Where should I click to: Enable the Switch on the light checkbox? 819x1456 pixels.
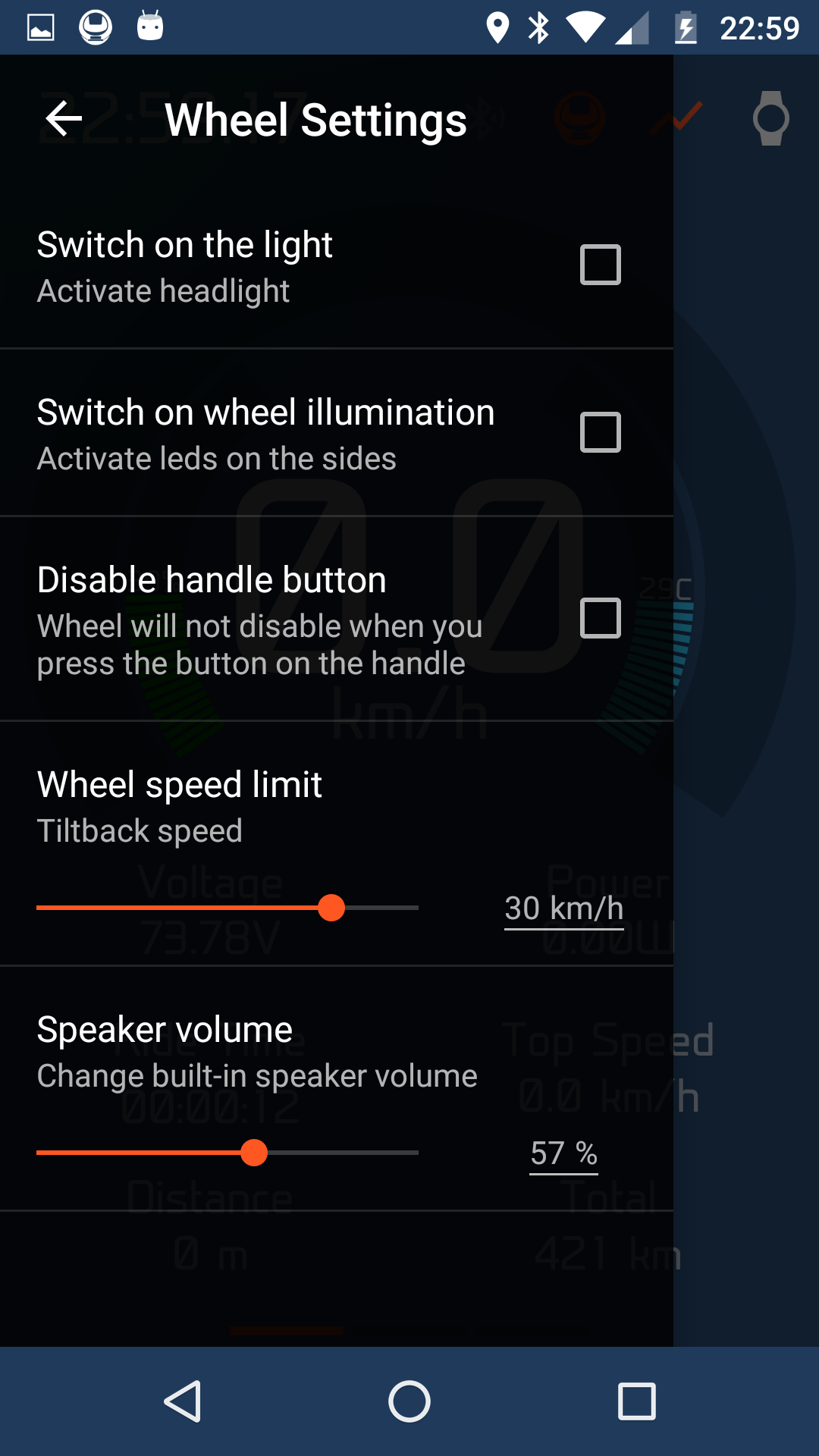[x=600, y=265]
